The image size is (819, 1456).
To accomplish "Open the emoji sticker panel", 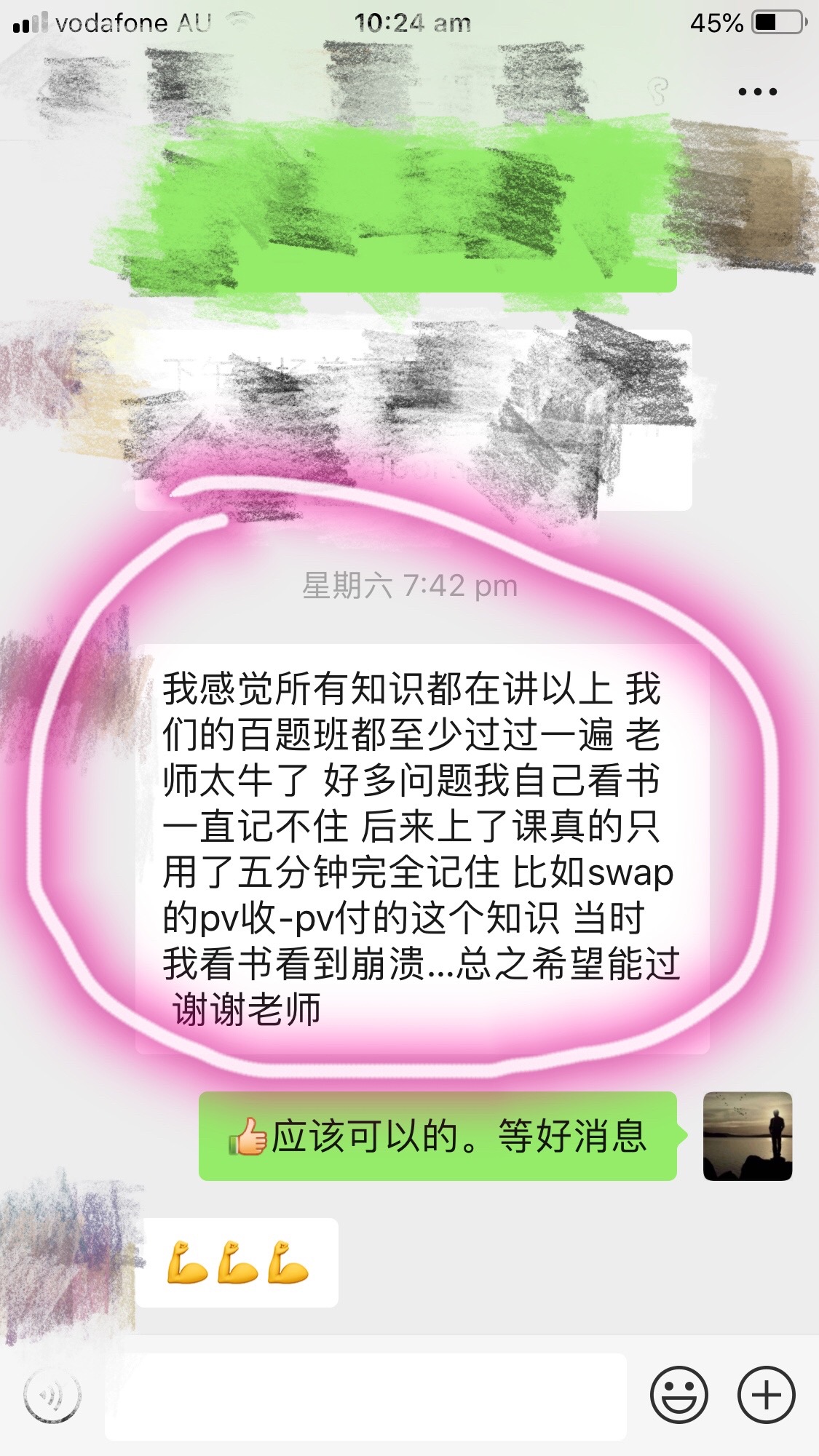I will coord(678,1395).
